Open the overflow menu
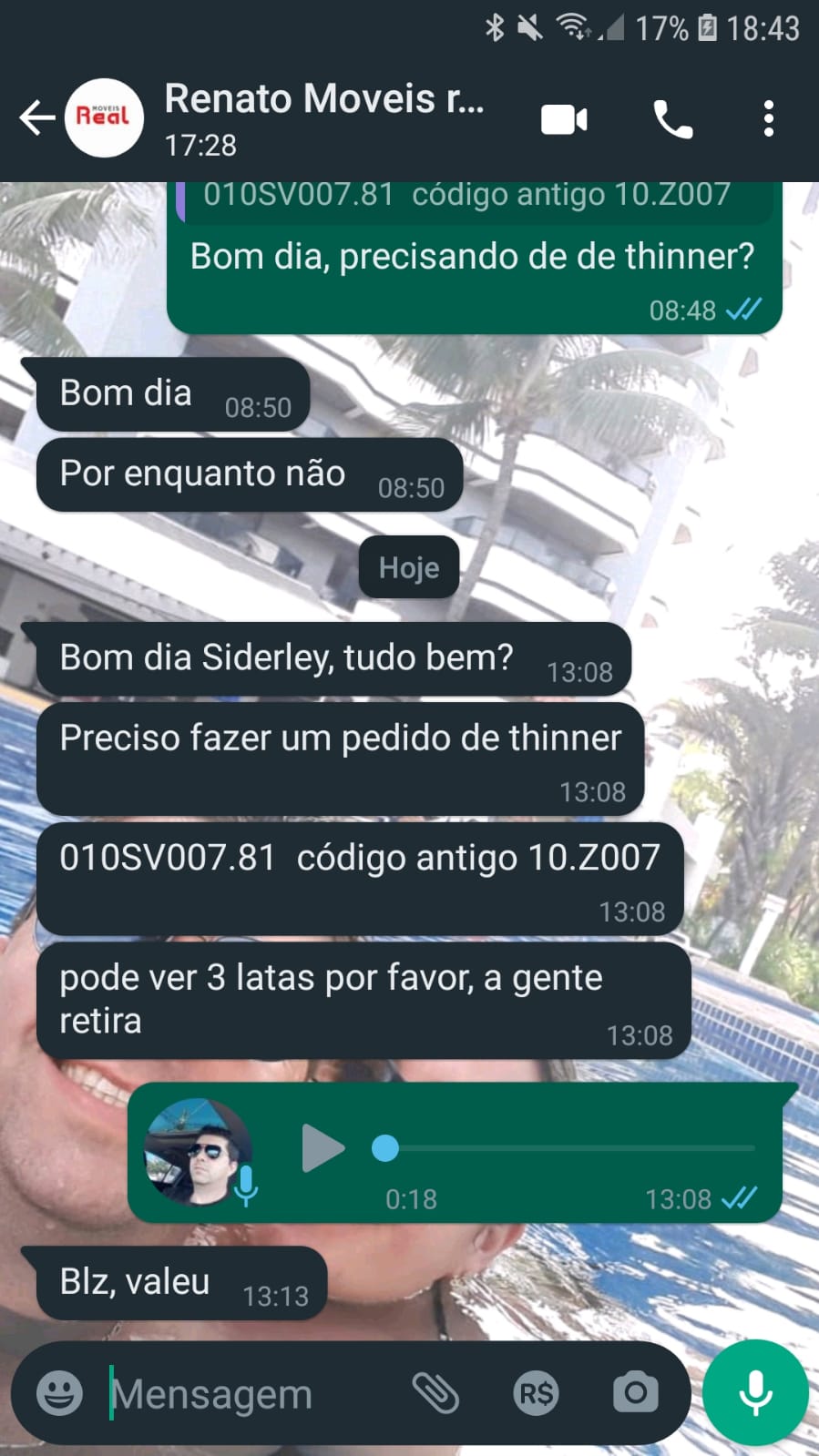The height and width of the screenshot is (1456, 819). click(769, 119)
